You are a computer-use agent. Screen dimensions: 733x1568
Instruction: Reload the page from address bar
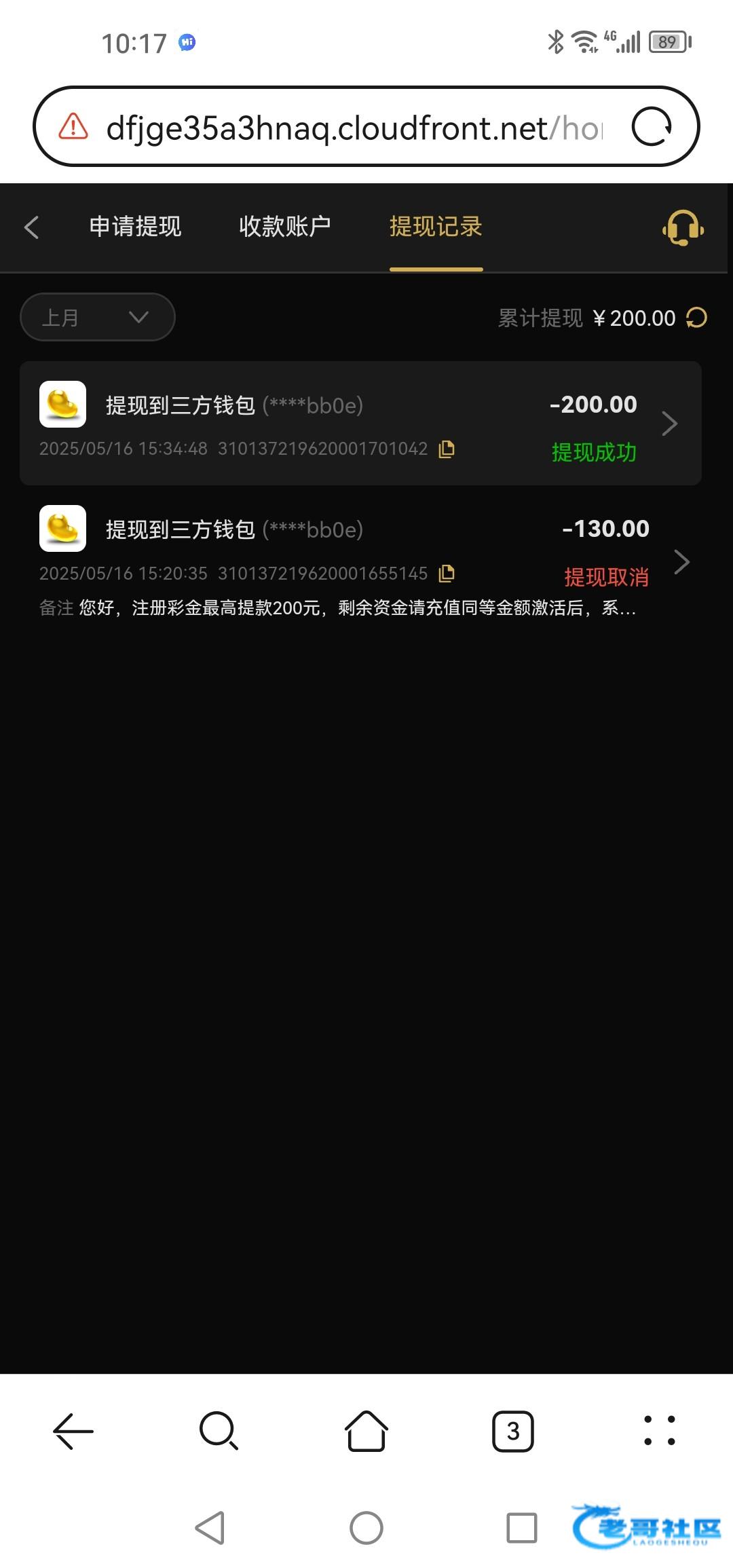point(652,127)
